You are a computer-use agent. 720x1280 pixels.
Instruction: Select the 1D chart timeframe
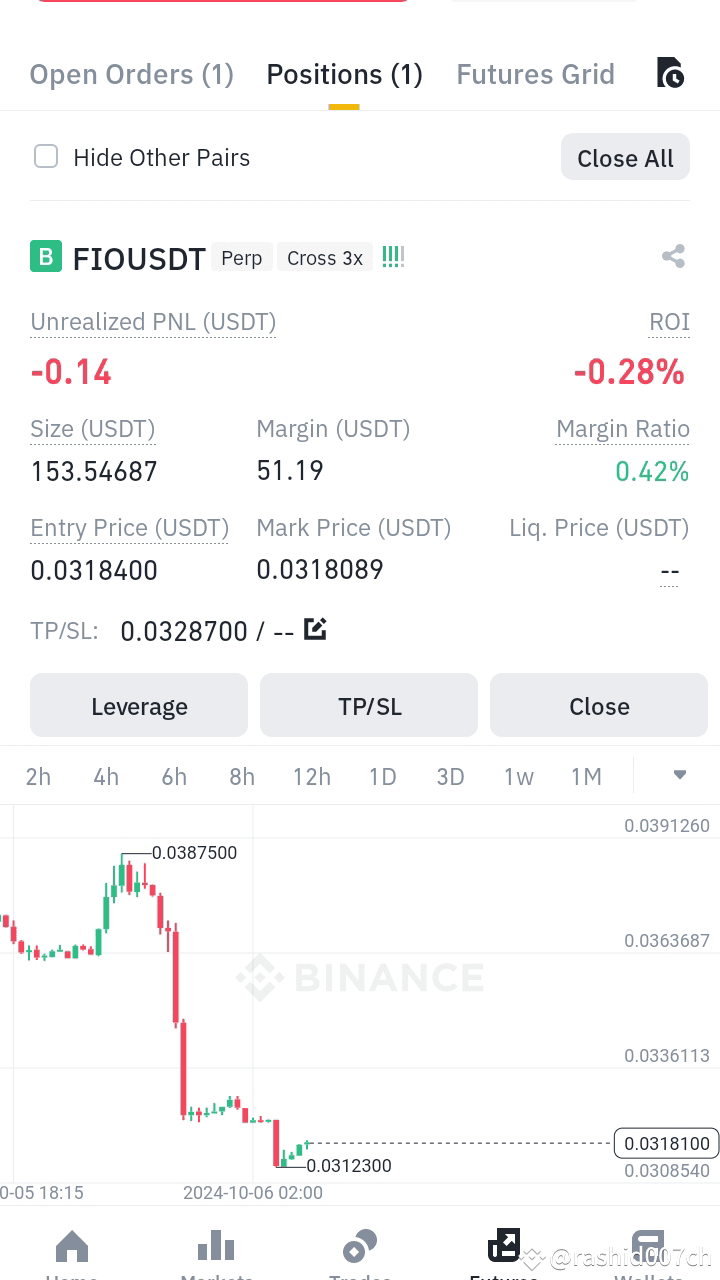pyautogui.click(x=382, y=775)
